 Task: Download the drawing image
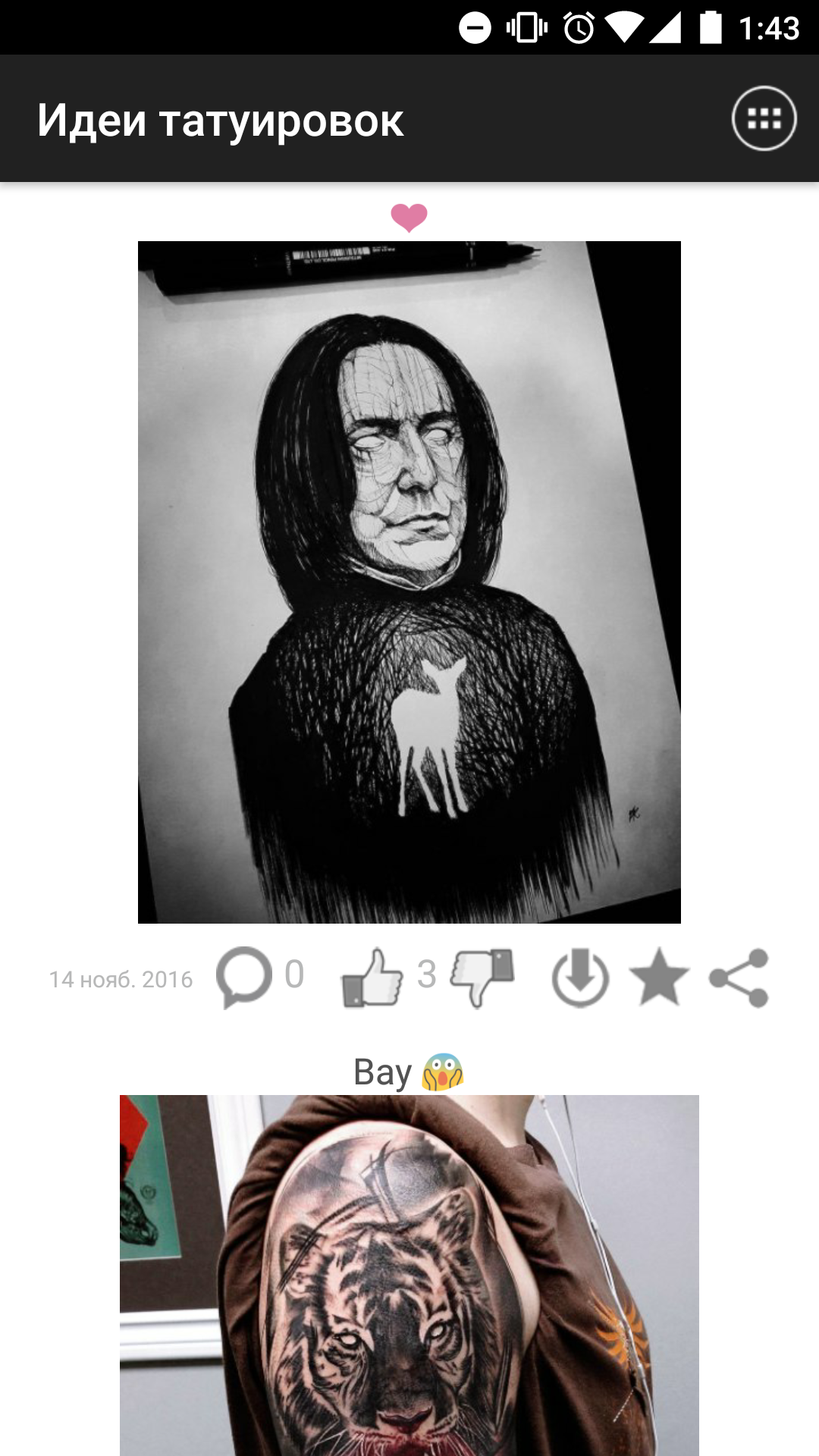(x=580, y=977)
